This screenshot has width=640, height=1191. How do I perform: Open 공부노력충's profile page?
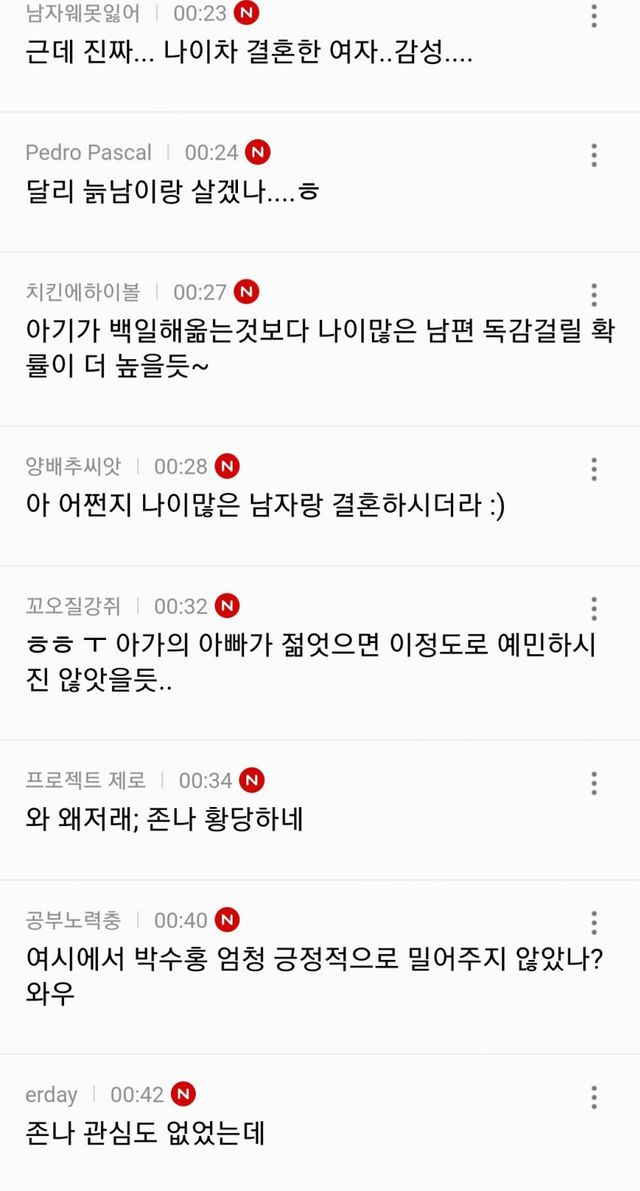(x=73, y=920)
